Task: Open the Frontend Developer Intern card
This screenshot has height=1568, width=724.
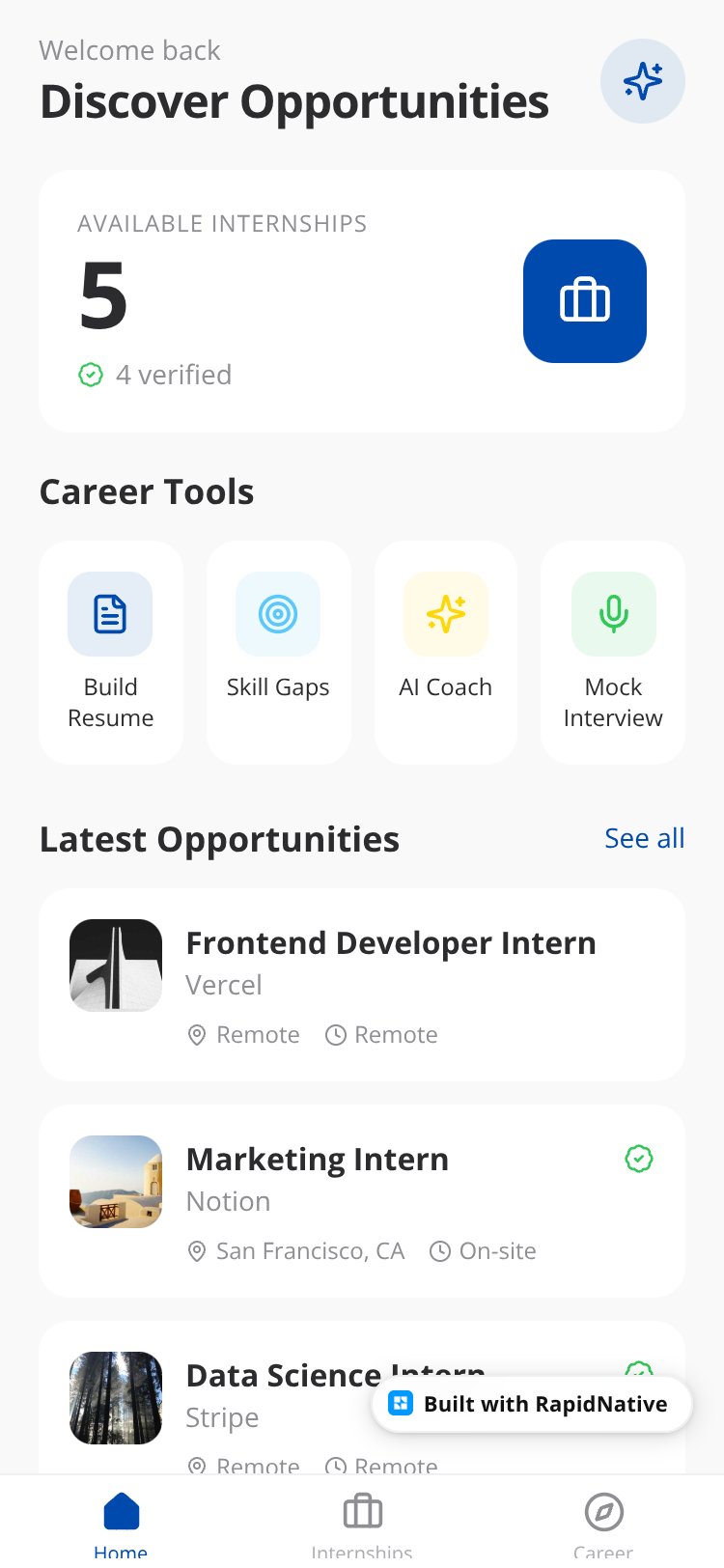Action: [x=362, y=985]
